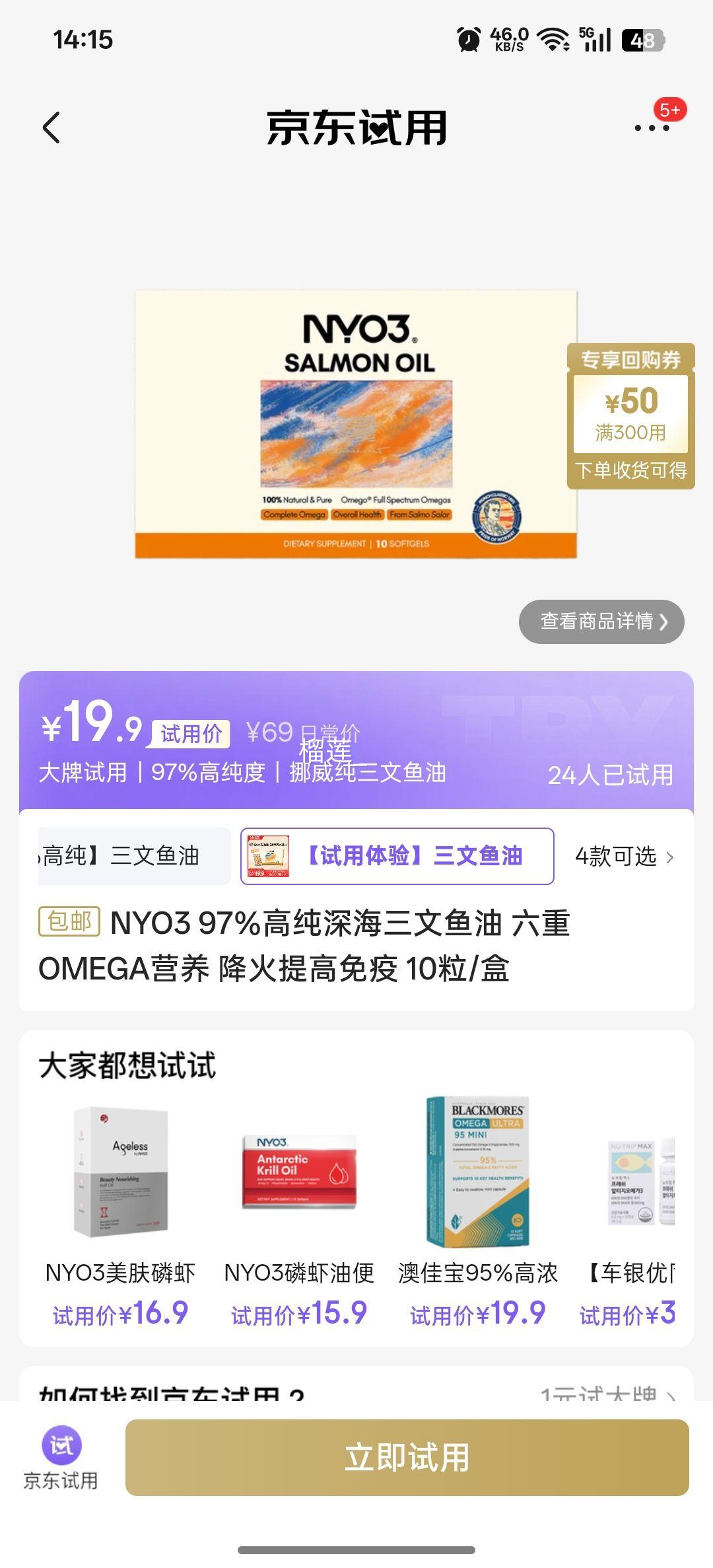Claim the ¥50 满300用 回购券 coupon

630,416
